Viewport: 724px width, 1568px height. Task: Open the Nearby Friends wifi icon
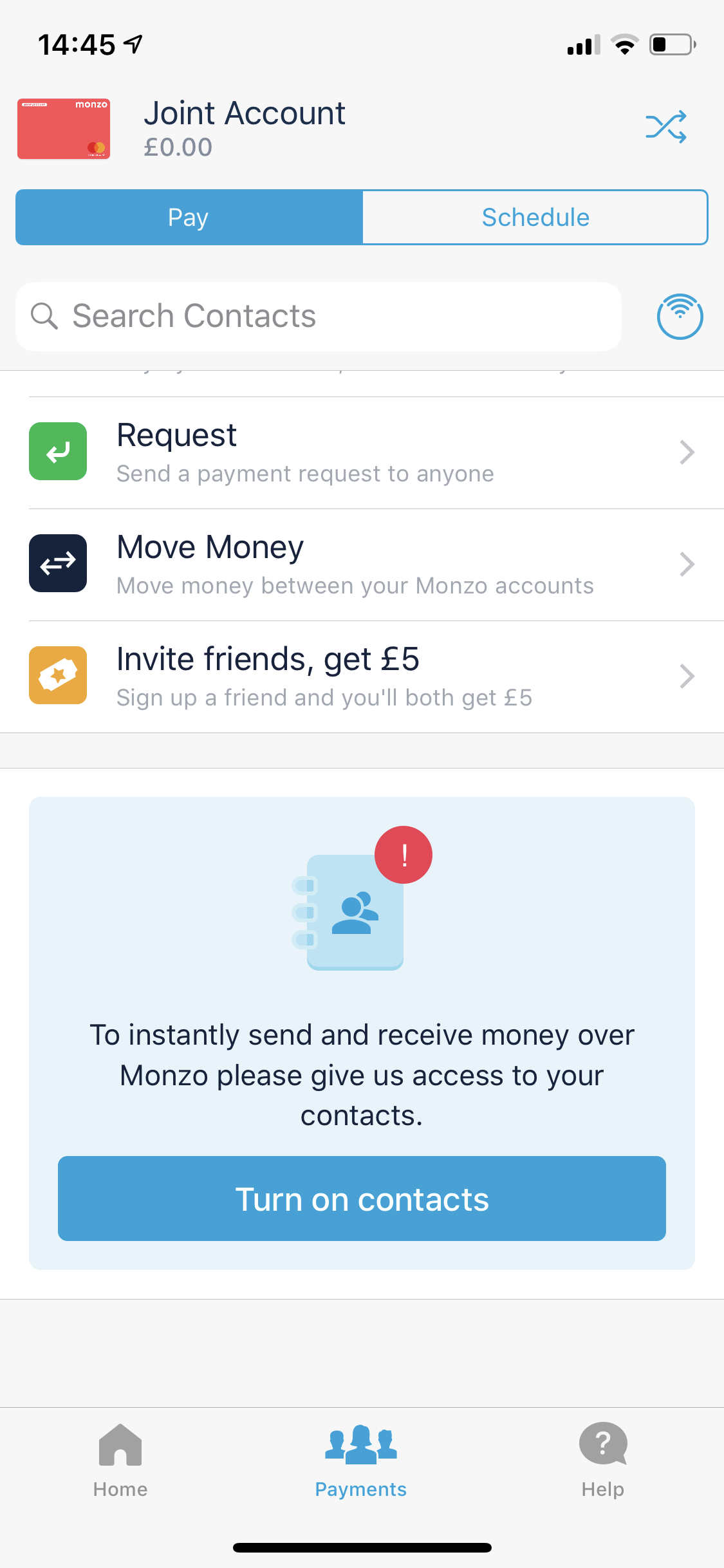tap(680, 316)
